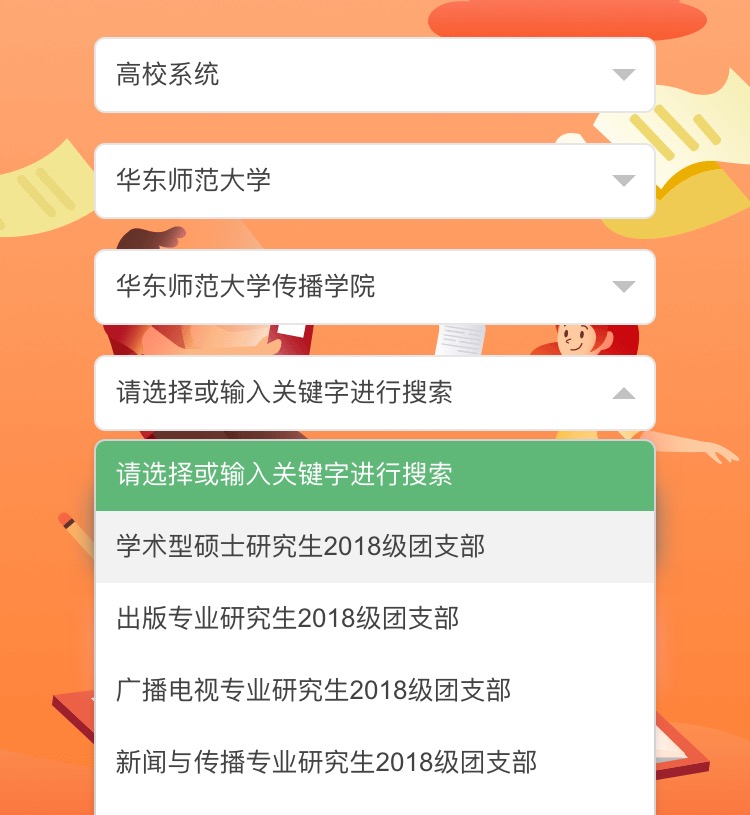The height and width of the screenshot is (815, 750).
Task: Open the 高校系统 dropdown
Action: 374,75
